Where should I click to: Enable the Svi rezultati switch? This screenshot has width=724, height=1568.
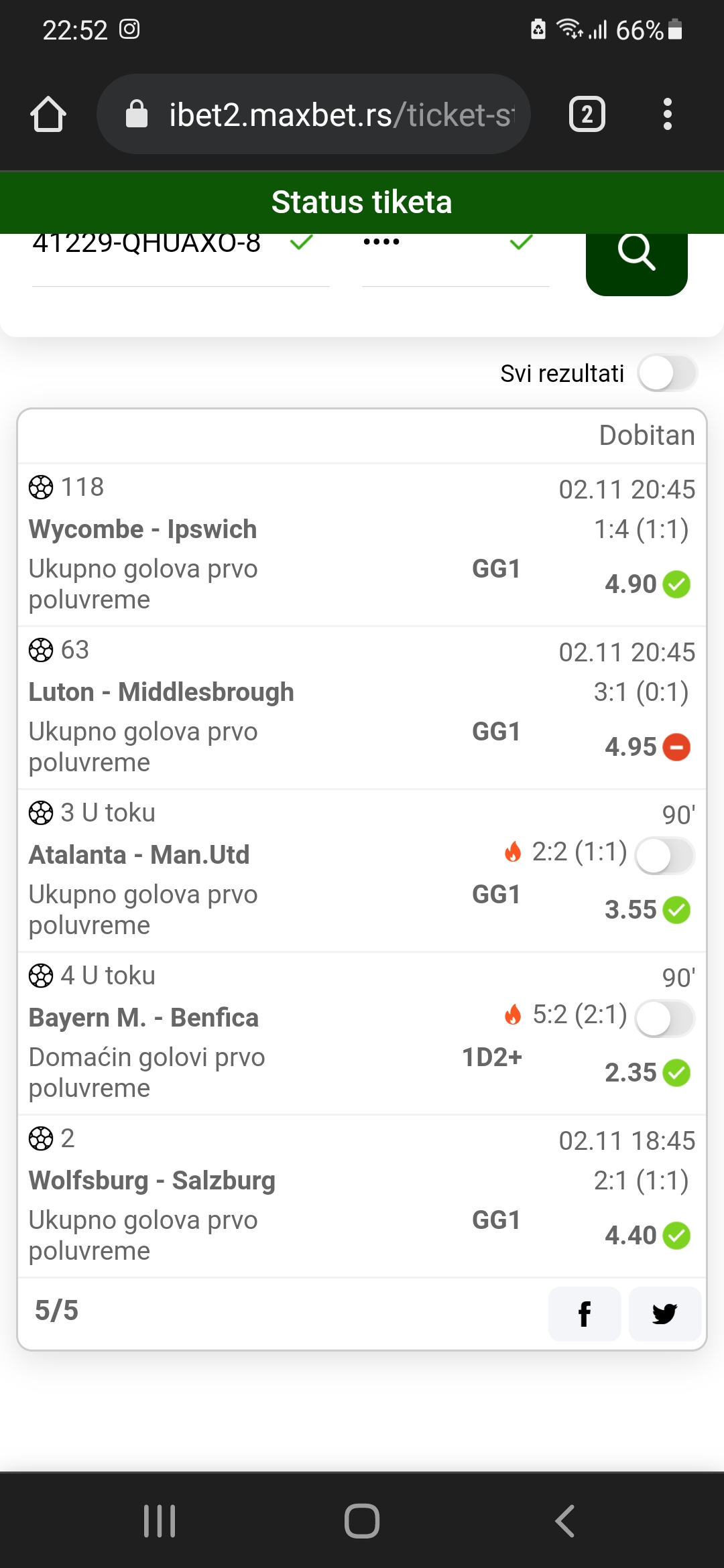point(667,373)
